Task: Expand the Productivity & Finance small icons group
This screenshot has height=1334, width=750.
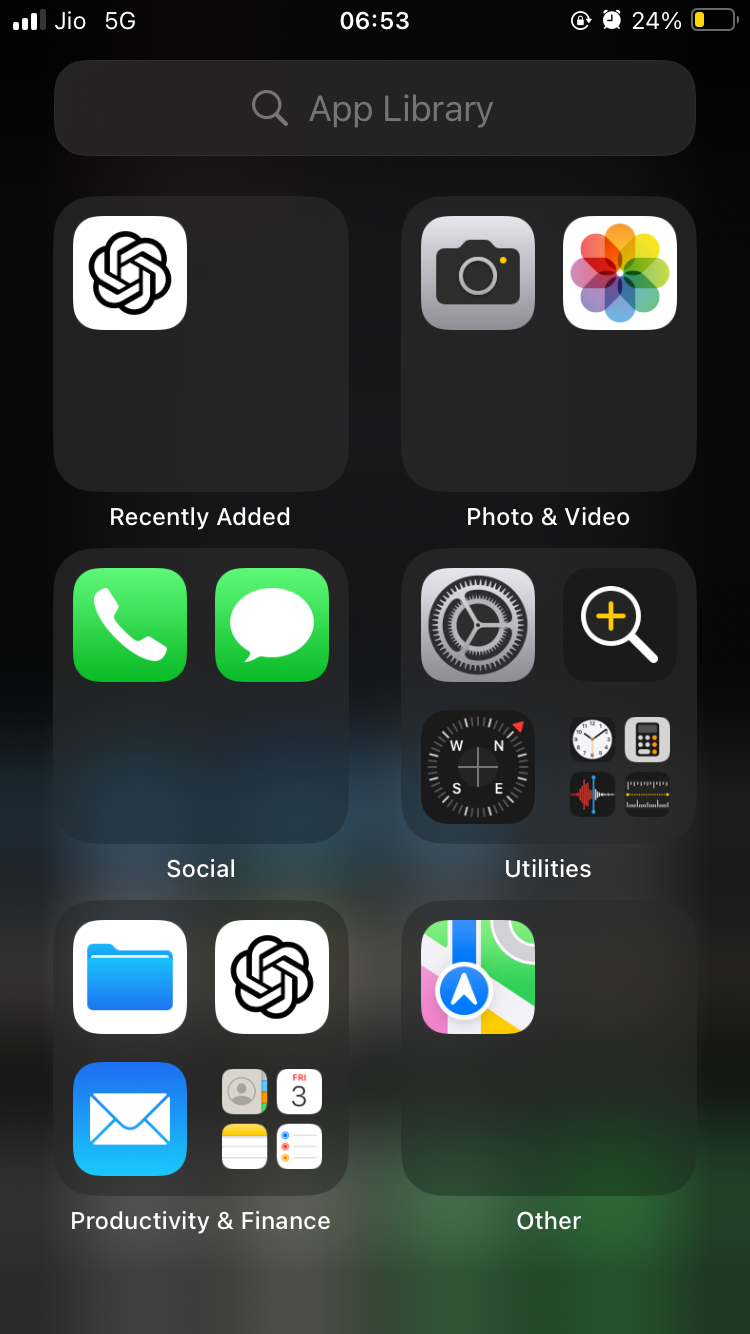Action: 272,1119
